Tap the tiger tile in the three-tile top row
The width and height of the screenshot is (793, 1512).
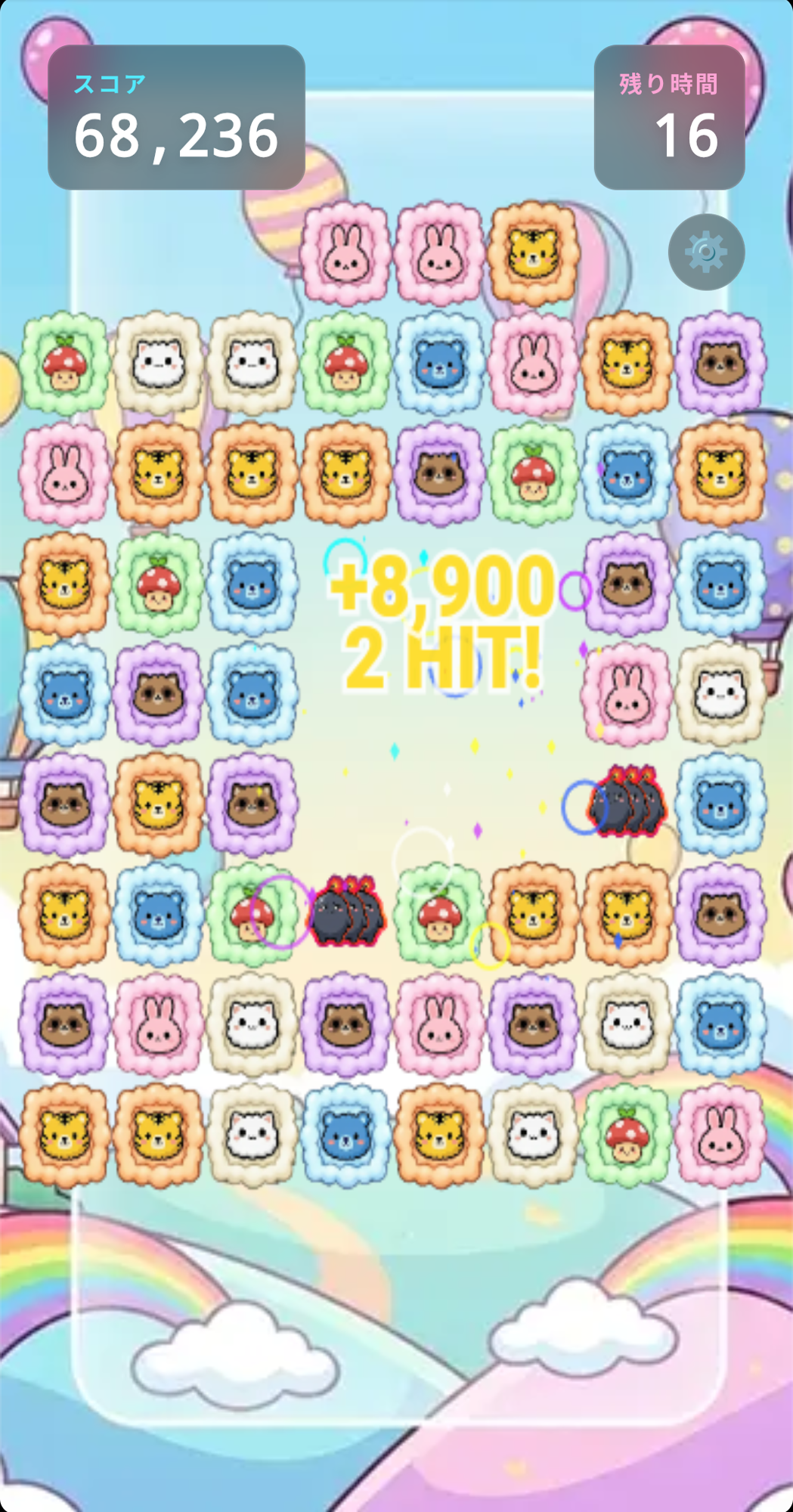coord(534,253)
